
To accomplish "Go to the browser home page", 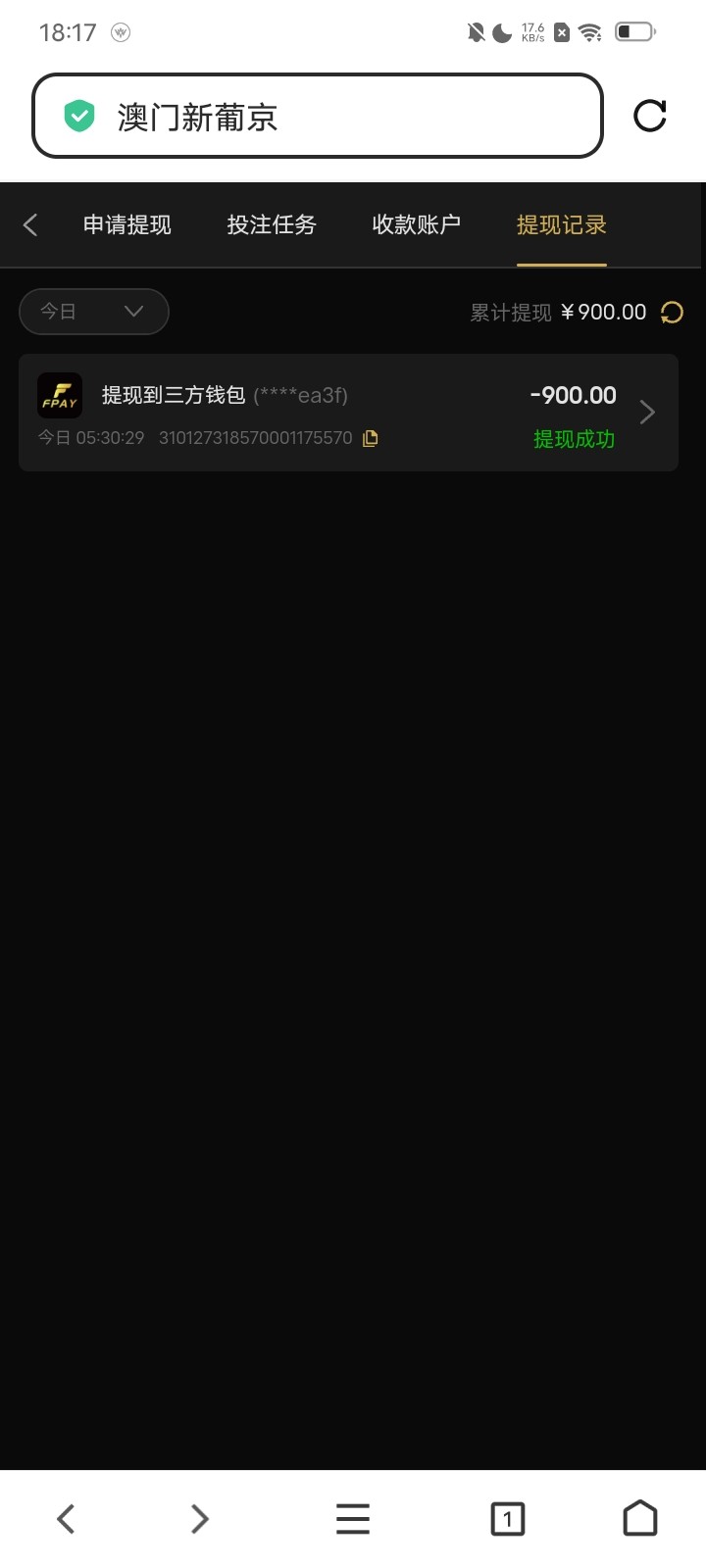I will (640, 1519).
